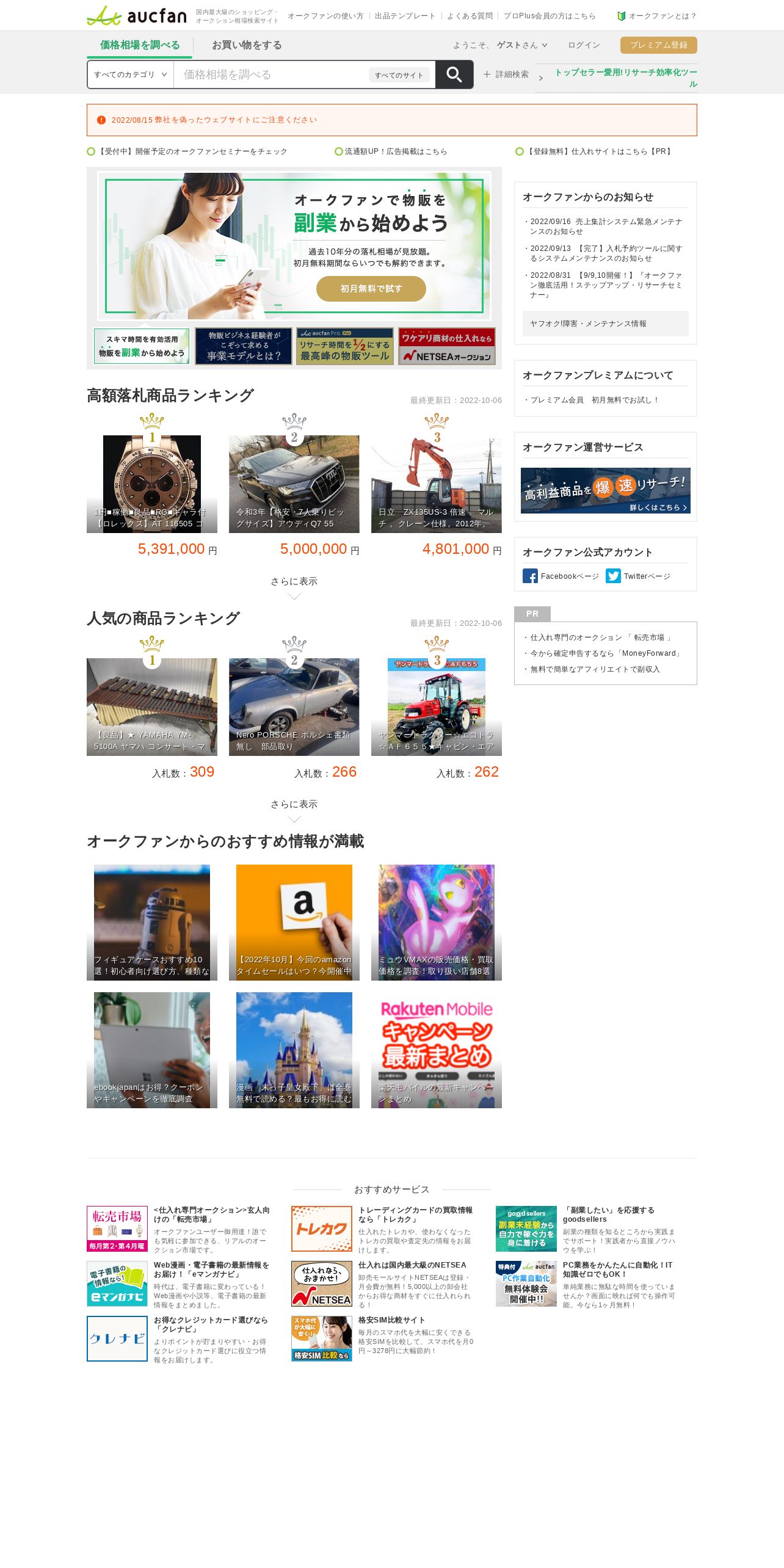The image size is (784, 1568).
Task: Open the amazon タイムセール article
Action: coord(294,922)
